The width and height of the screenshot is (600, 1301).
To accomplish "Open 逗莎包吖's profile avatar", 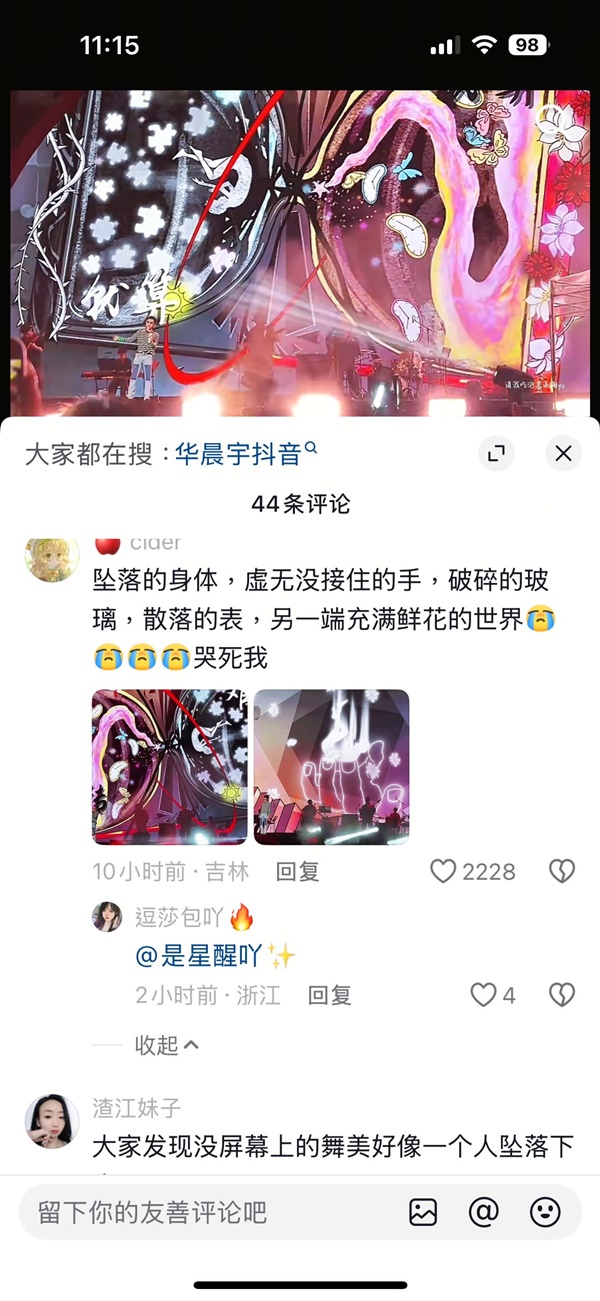I will click(x=107, y=916).
